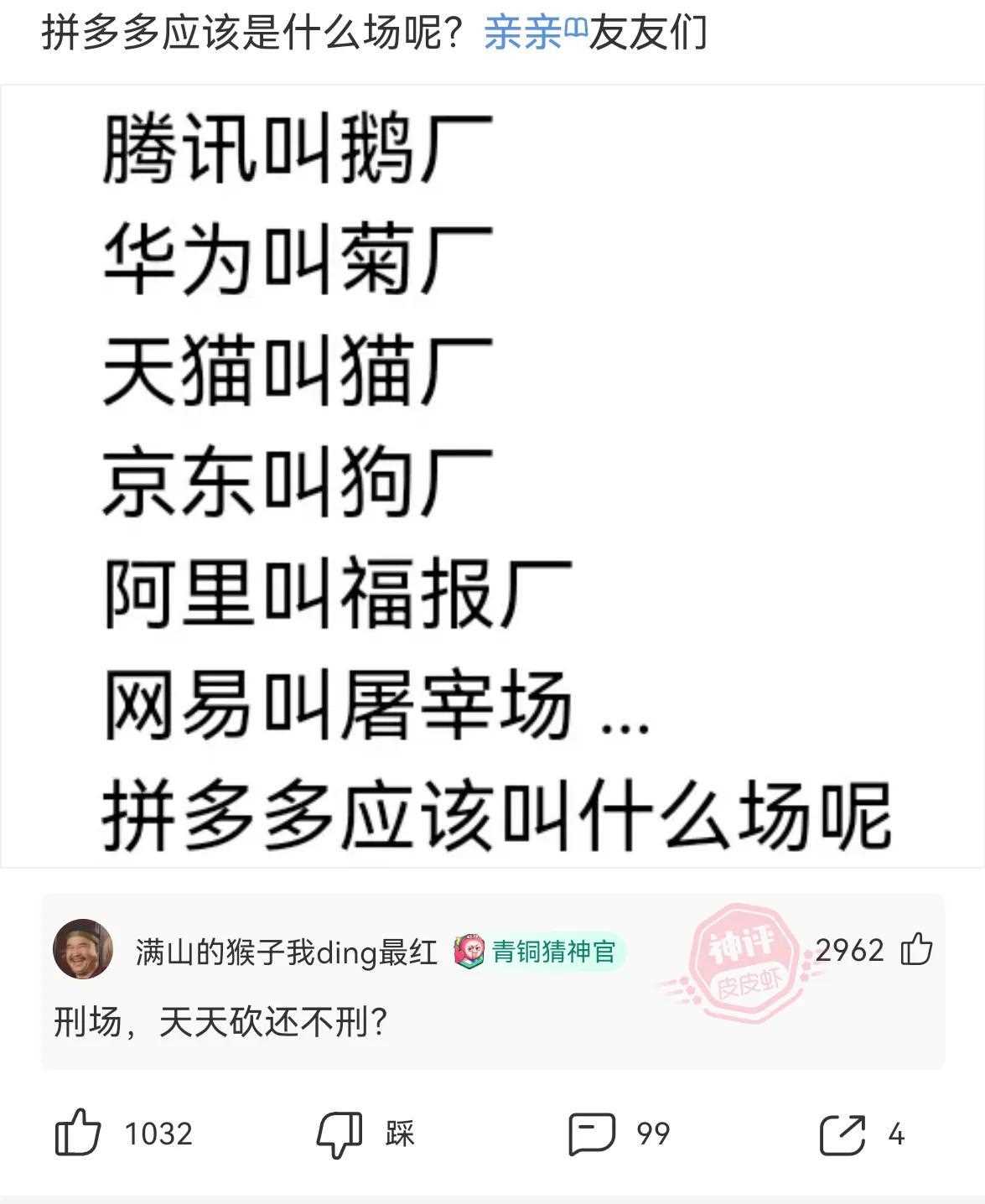
Task: Like the top comment with 2962 likes
Action: (x=916, y=950)
